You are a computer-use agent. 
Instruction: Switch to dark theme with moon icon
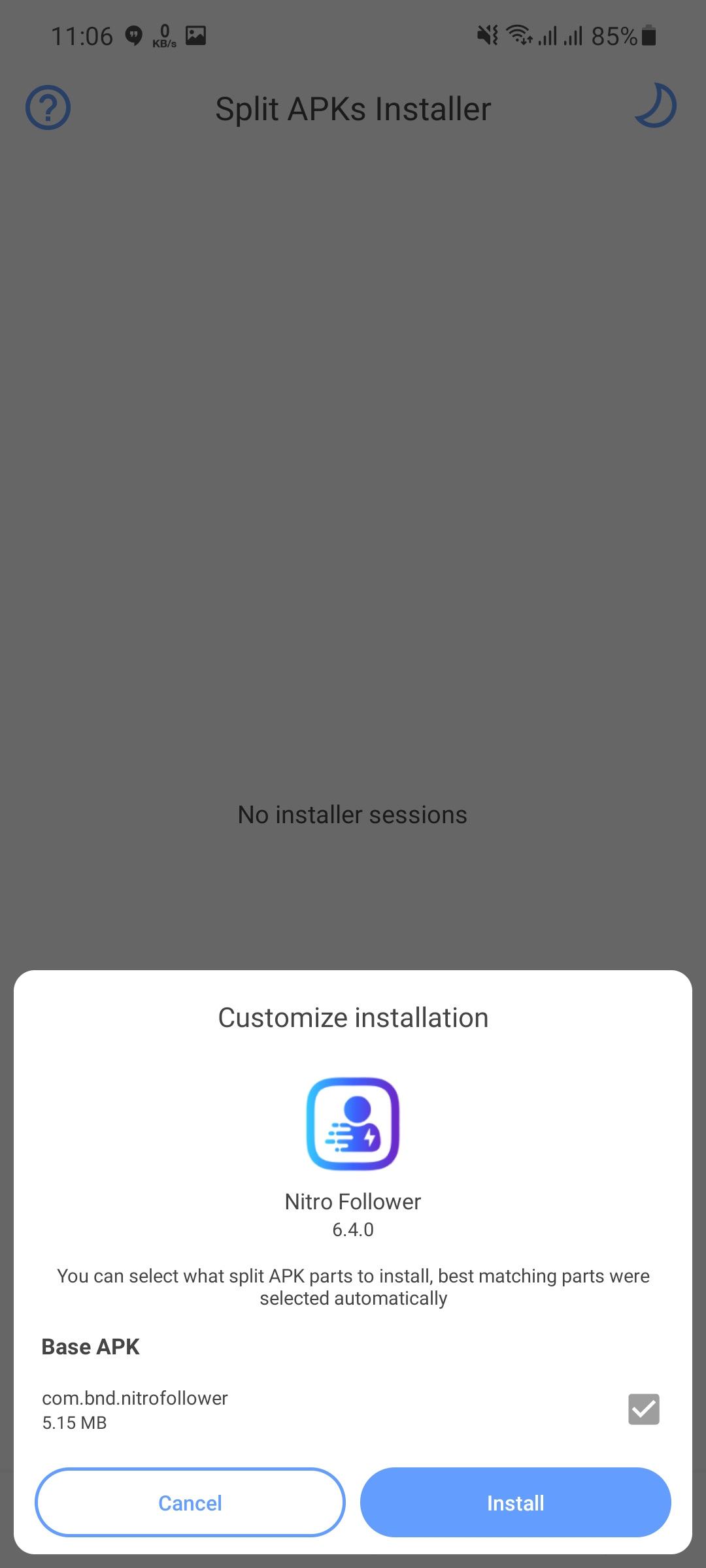click(655, 106)
